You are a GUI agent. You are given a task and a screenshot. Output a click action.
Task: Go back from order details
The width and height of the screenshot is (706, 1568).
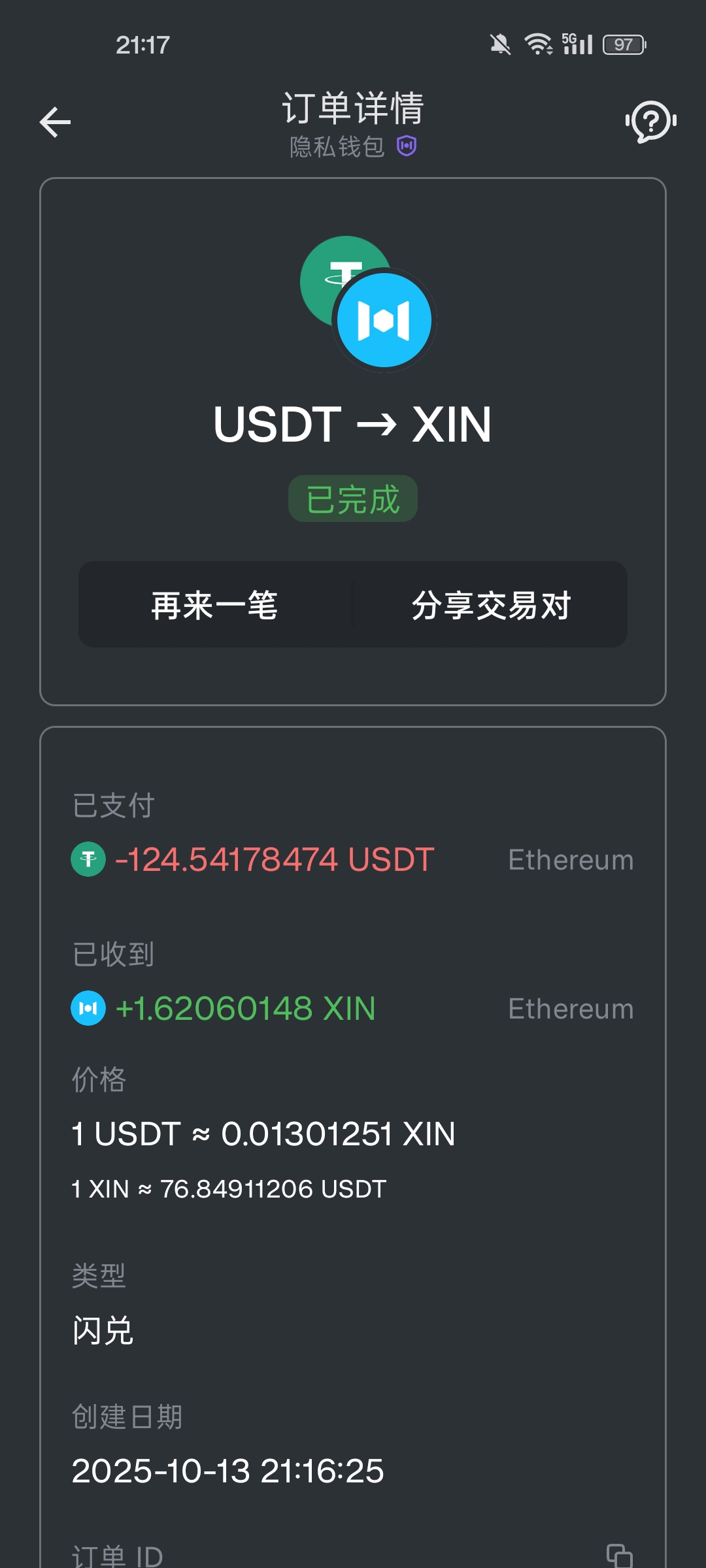pos(56,122)
